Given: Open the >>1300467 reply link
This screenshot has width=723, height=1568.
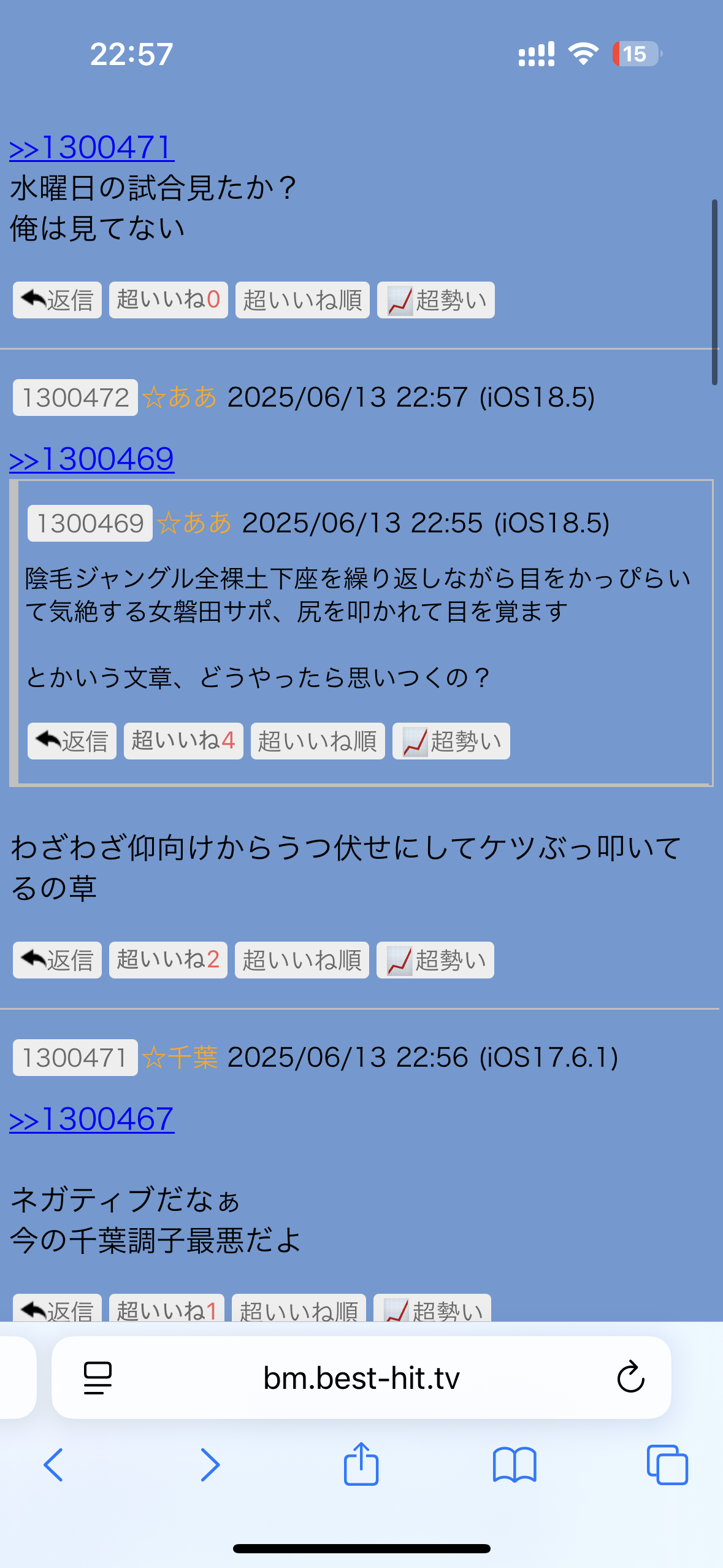Looking at the screenshot, I should 92,1120.
